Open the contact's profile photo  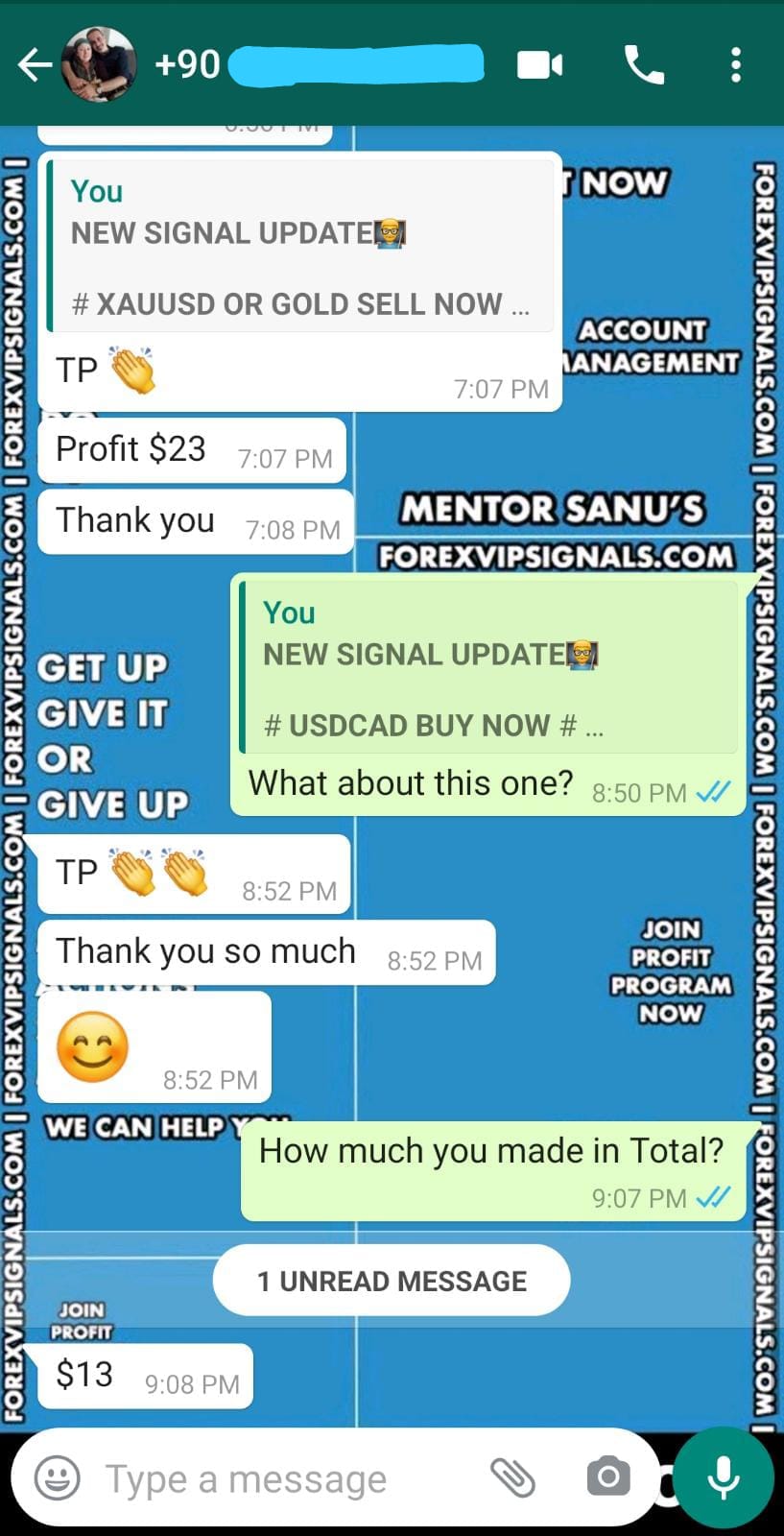98,64
